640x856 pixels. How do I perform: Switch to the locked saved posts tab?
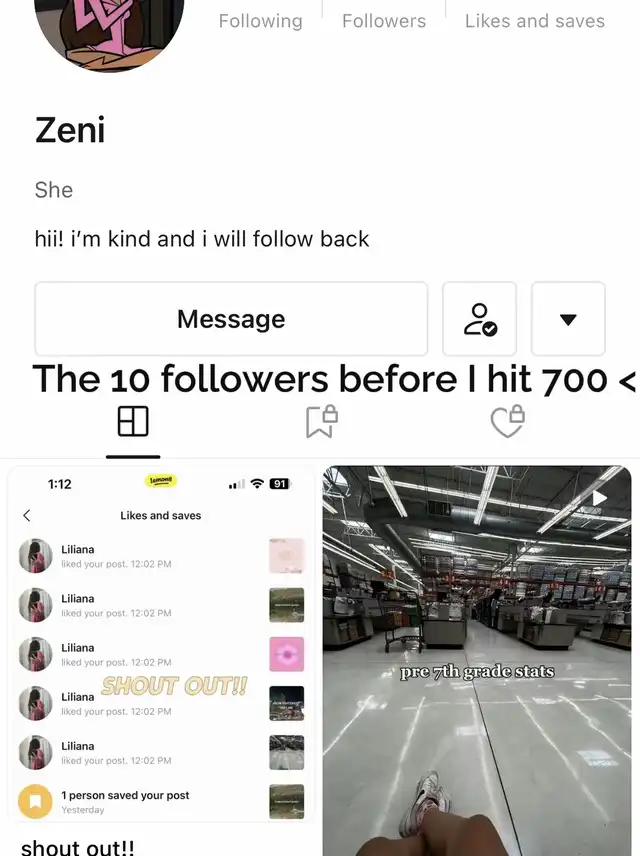coord(321,422)
